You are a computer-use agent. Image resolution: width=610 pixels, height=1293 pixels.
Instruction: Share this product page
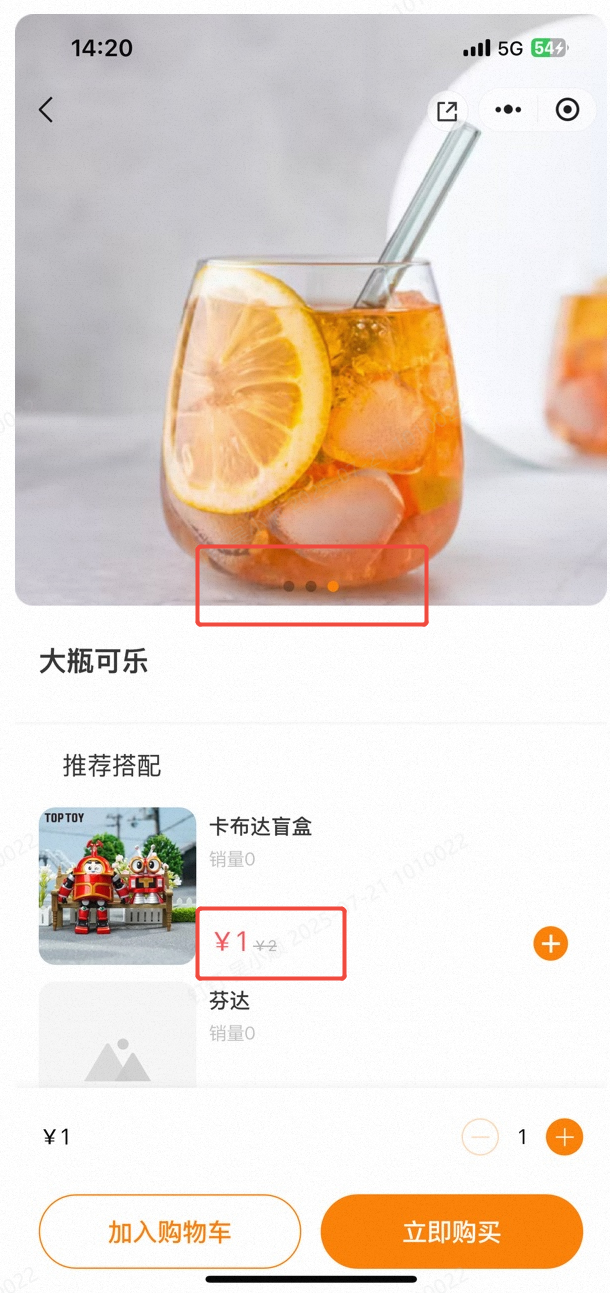coord(447,111)
